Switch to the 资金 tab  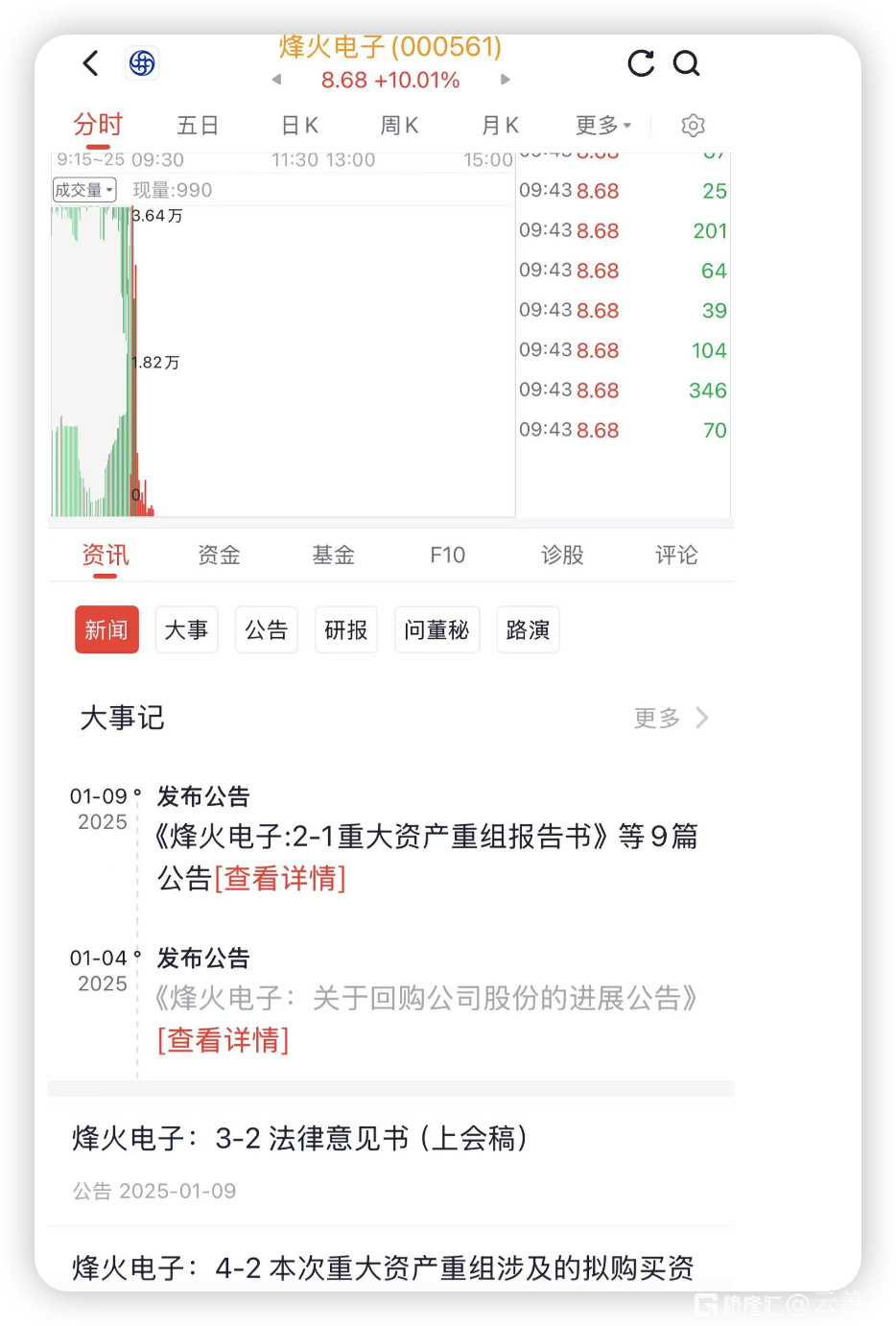click(219, 555)
